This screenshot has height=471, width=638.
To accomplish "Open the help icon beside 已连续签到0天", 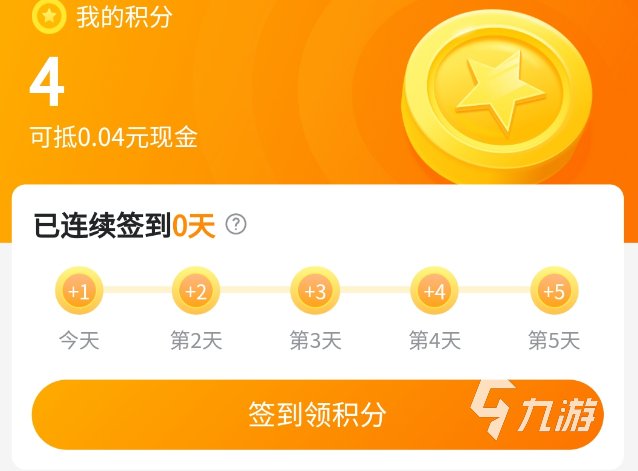I will click(x=236, y=224).
